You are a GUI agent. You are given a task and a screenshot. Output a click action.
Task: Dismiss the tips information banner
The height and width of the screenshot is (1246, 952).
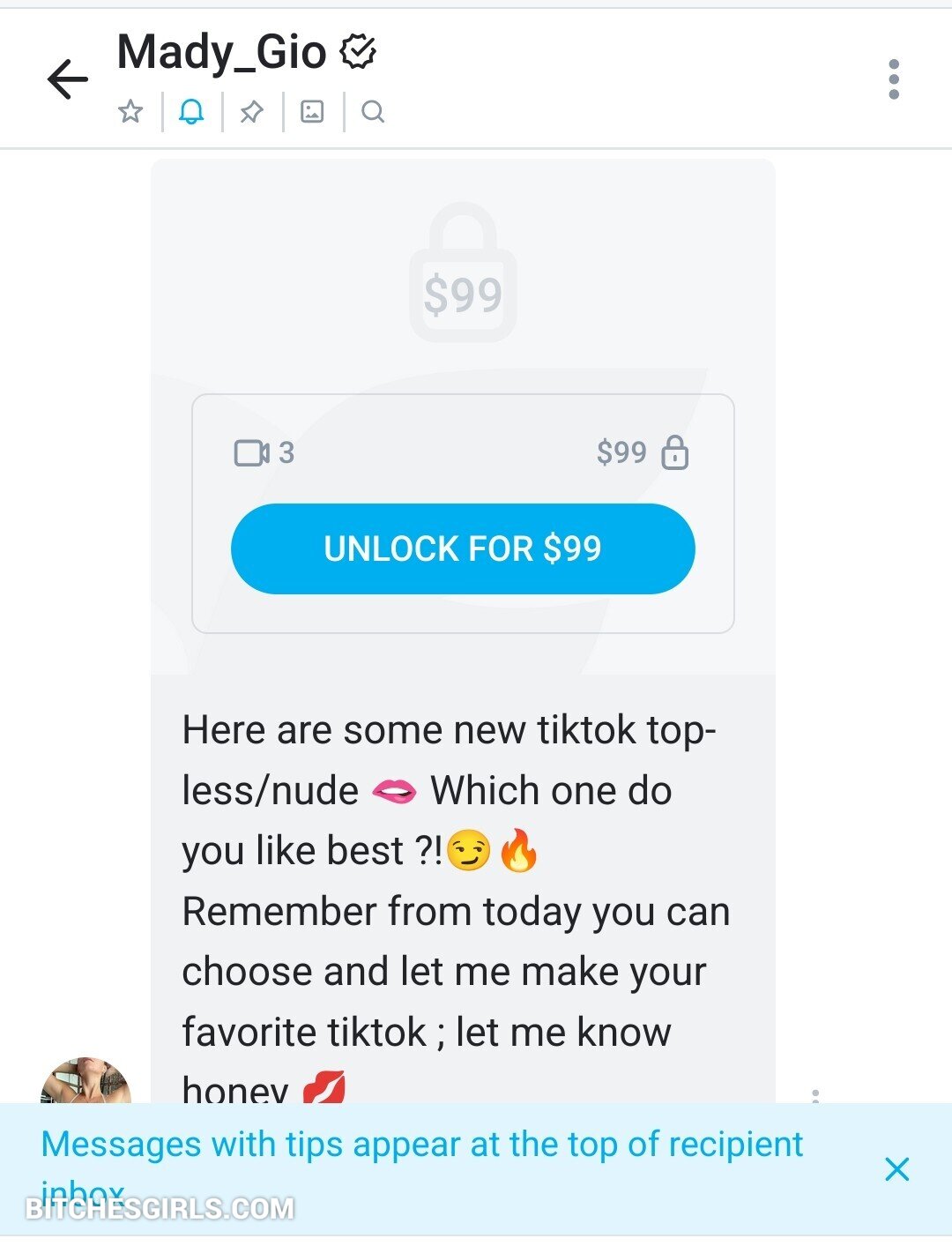896,1169
